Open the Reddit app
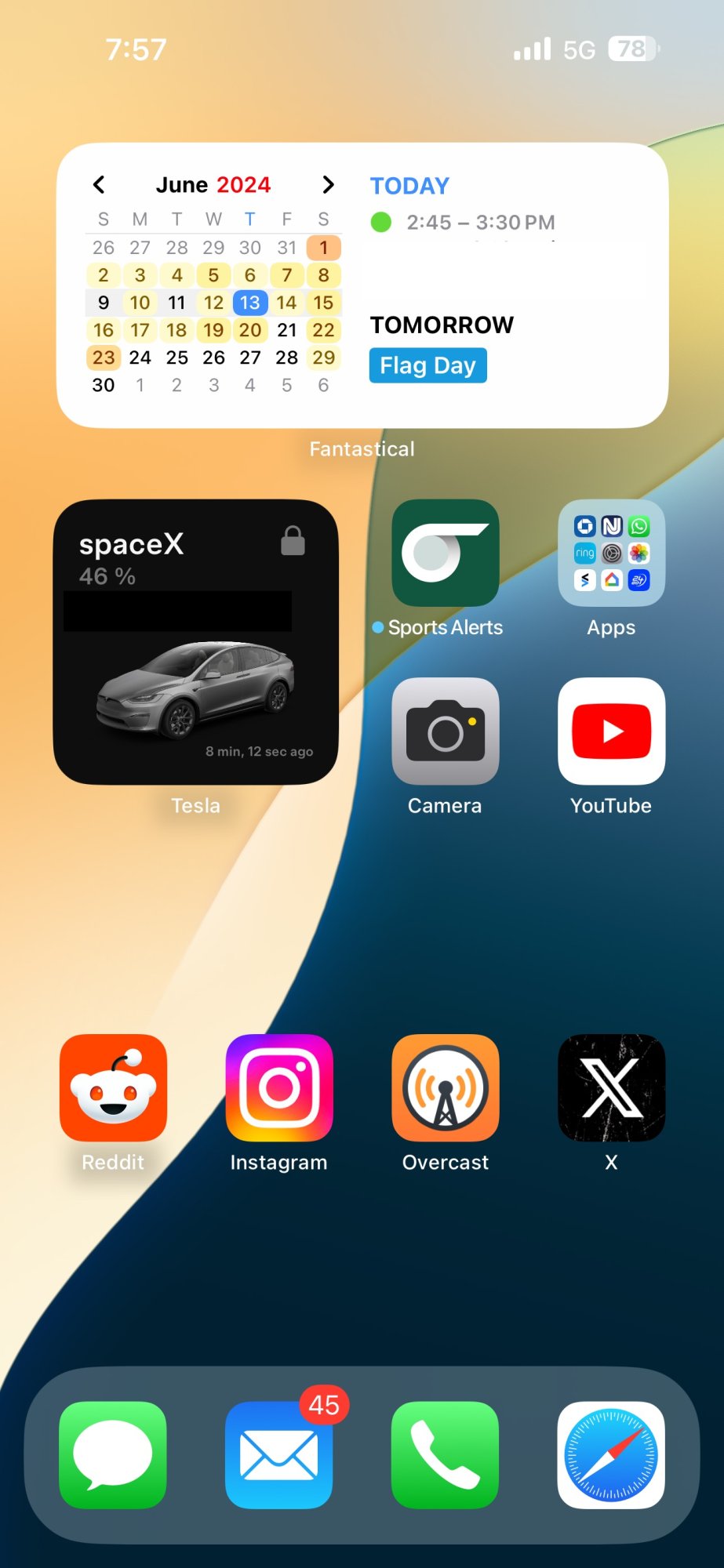 coord(114,1088)
